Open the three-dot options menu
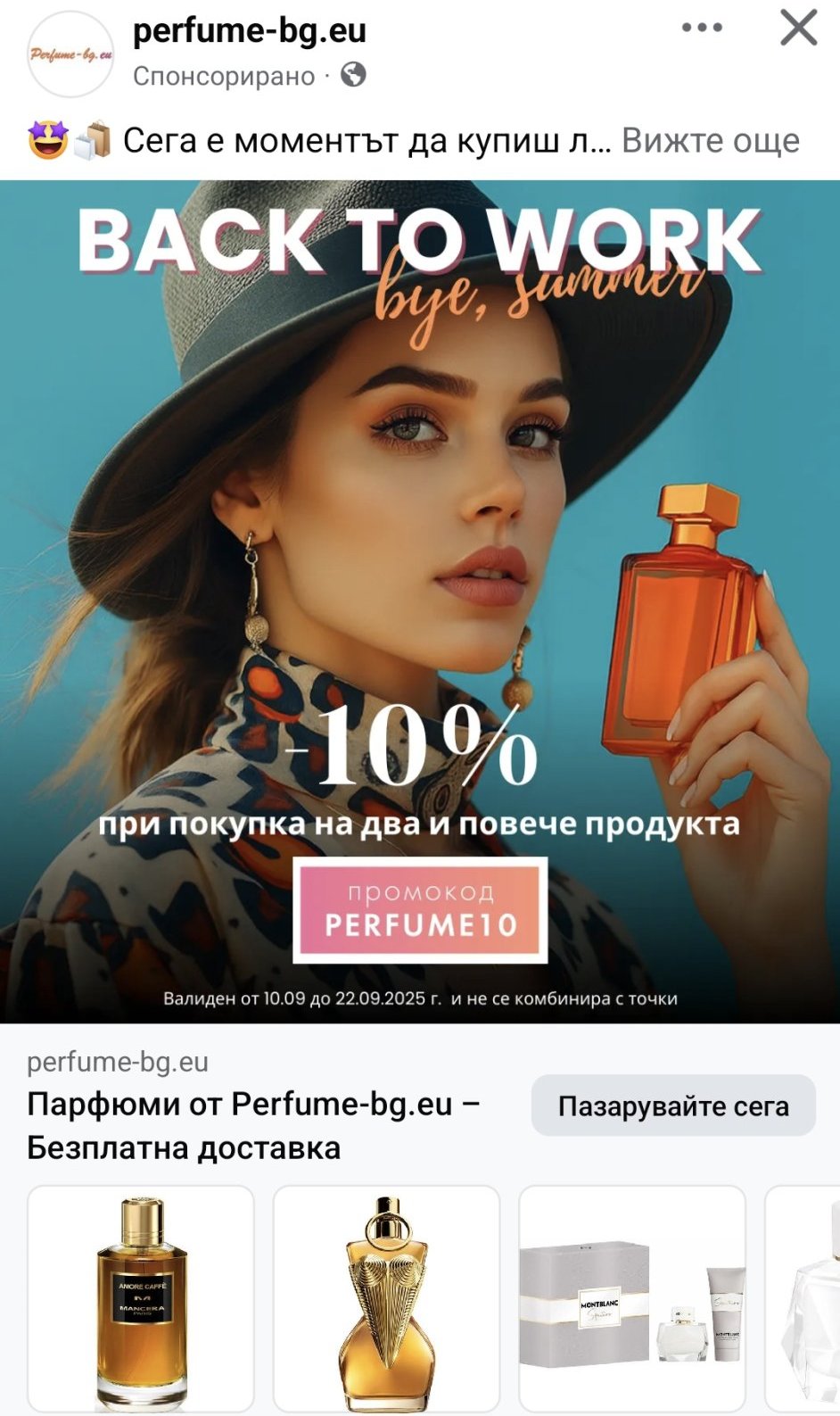Screen dimensions: 840x1416 [702, 28]
